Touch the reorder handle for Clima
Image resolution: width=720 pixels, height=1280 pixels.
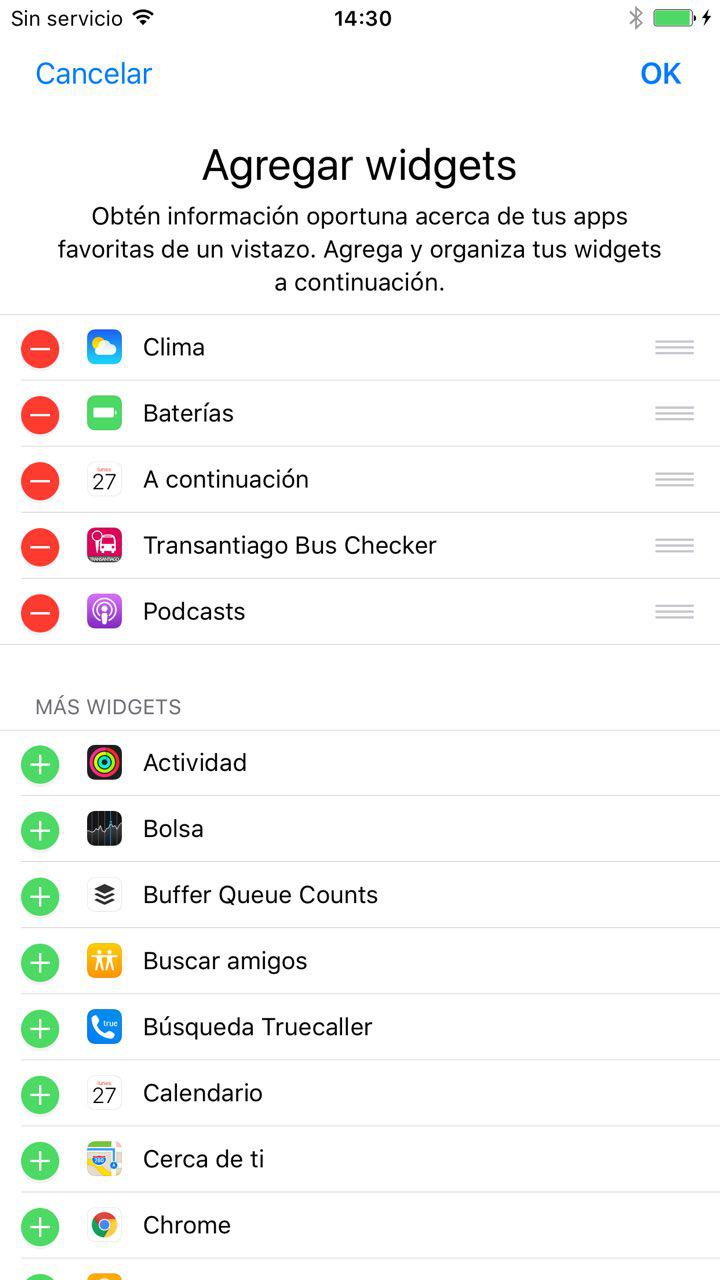point(674,347)
